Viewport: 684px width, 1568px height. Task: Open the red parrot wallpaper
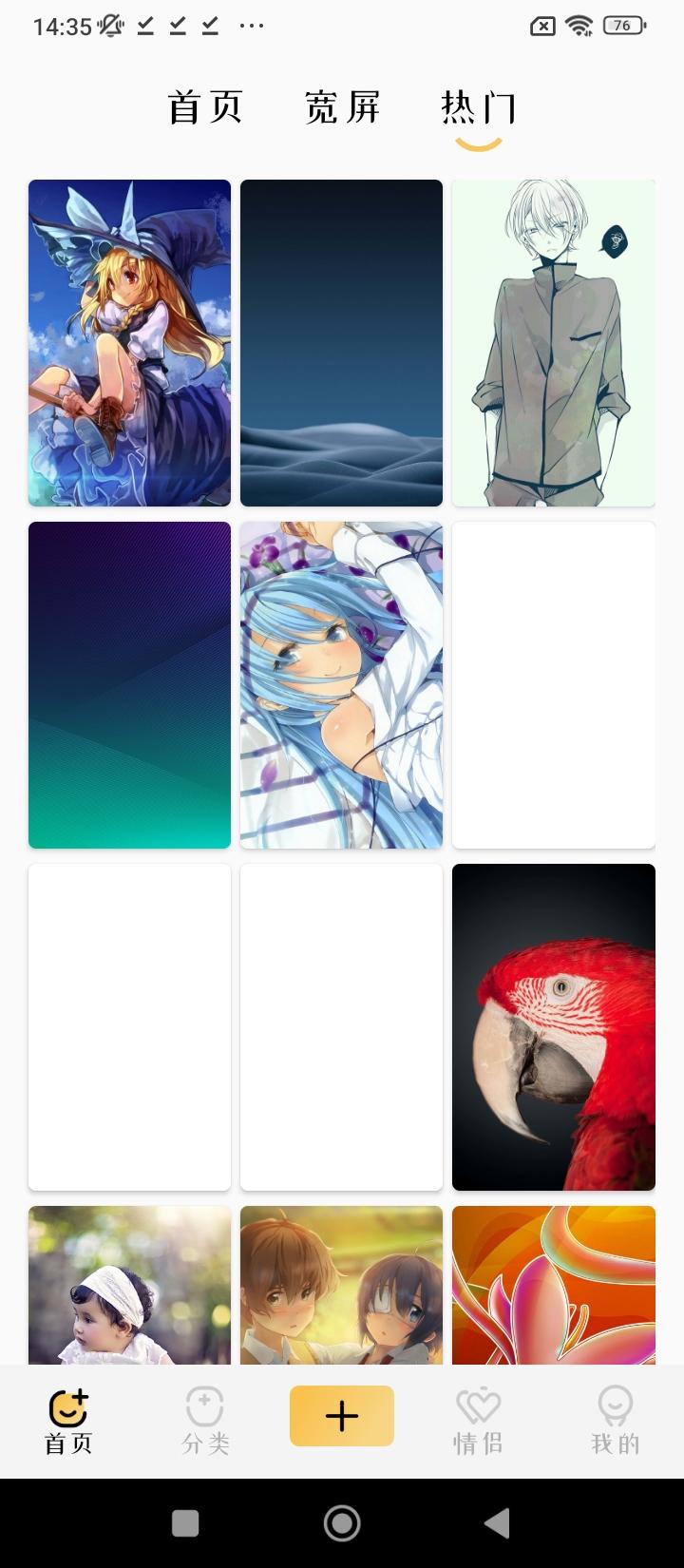click(553, 1026)
